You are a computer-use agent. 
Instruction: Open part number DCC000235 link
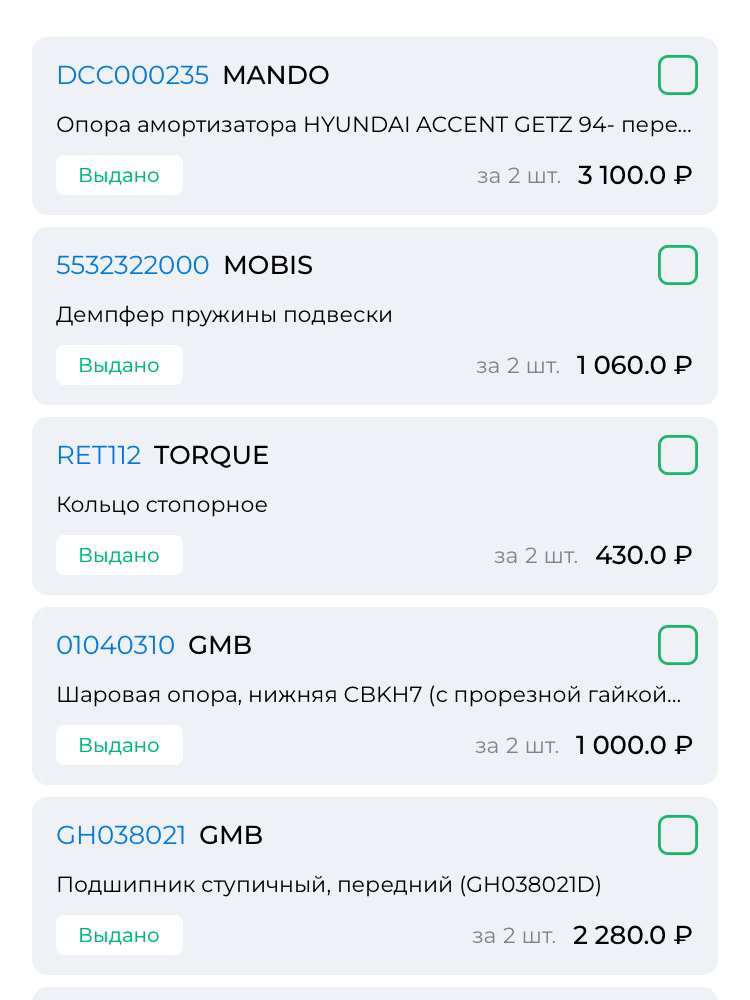(x=133, y=76)
